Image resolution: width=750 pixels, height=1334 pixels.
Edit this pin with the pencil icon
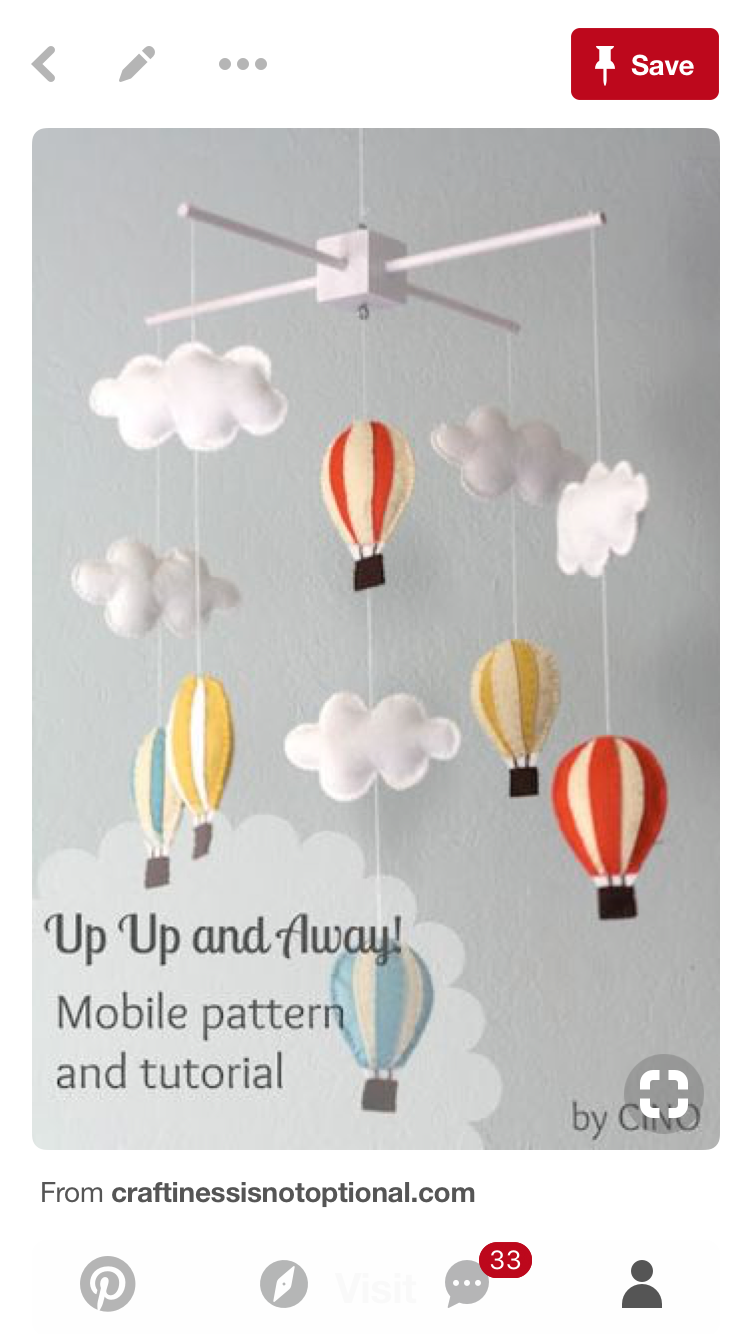click(x=137, y=65)
